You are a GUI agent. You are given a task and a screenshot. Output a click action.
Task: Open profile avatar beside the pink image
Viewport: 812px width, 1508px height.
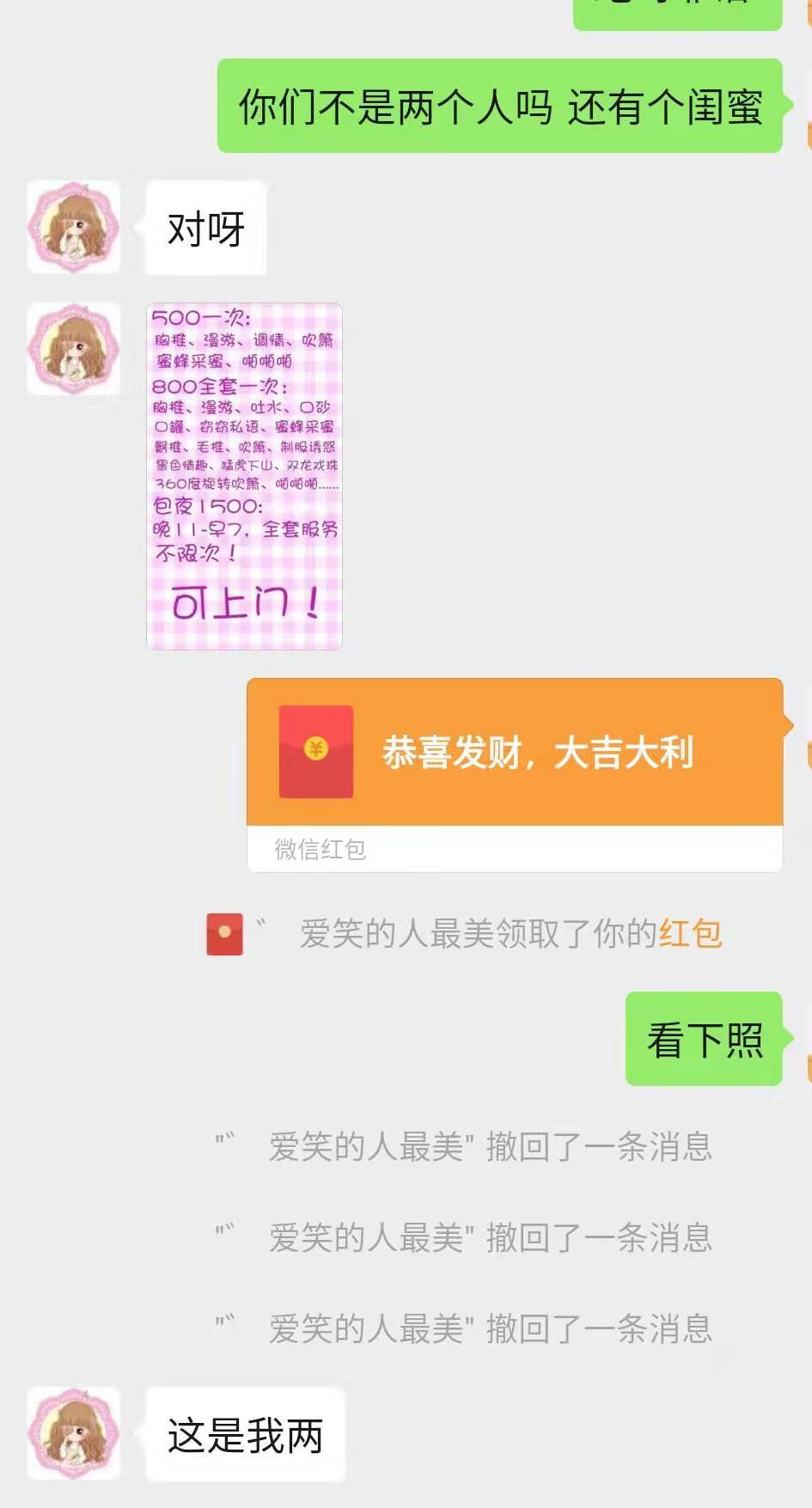coord(74,349)
